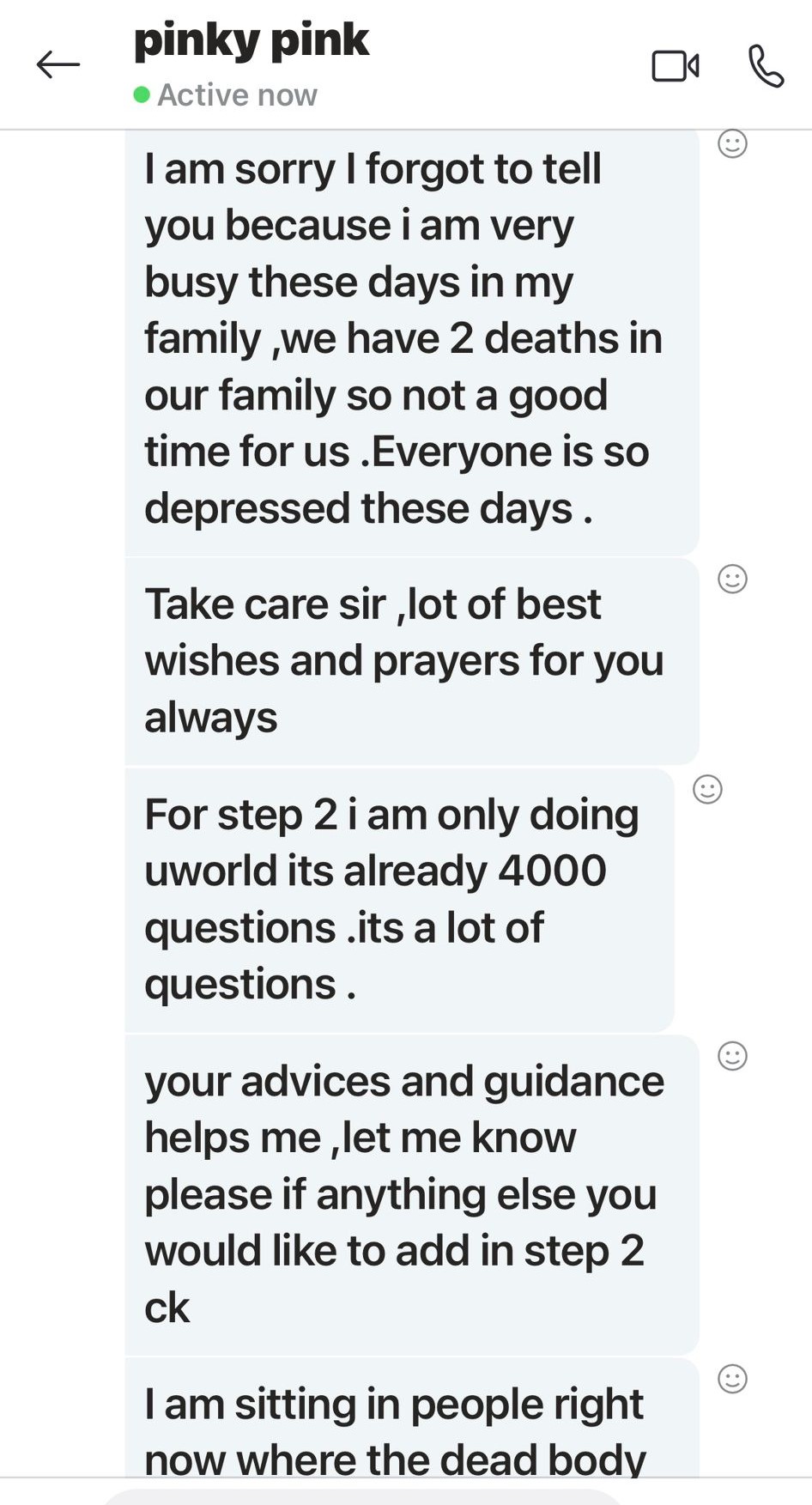
Task: Go back from pinky pink chat
Action: 58,65
